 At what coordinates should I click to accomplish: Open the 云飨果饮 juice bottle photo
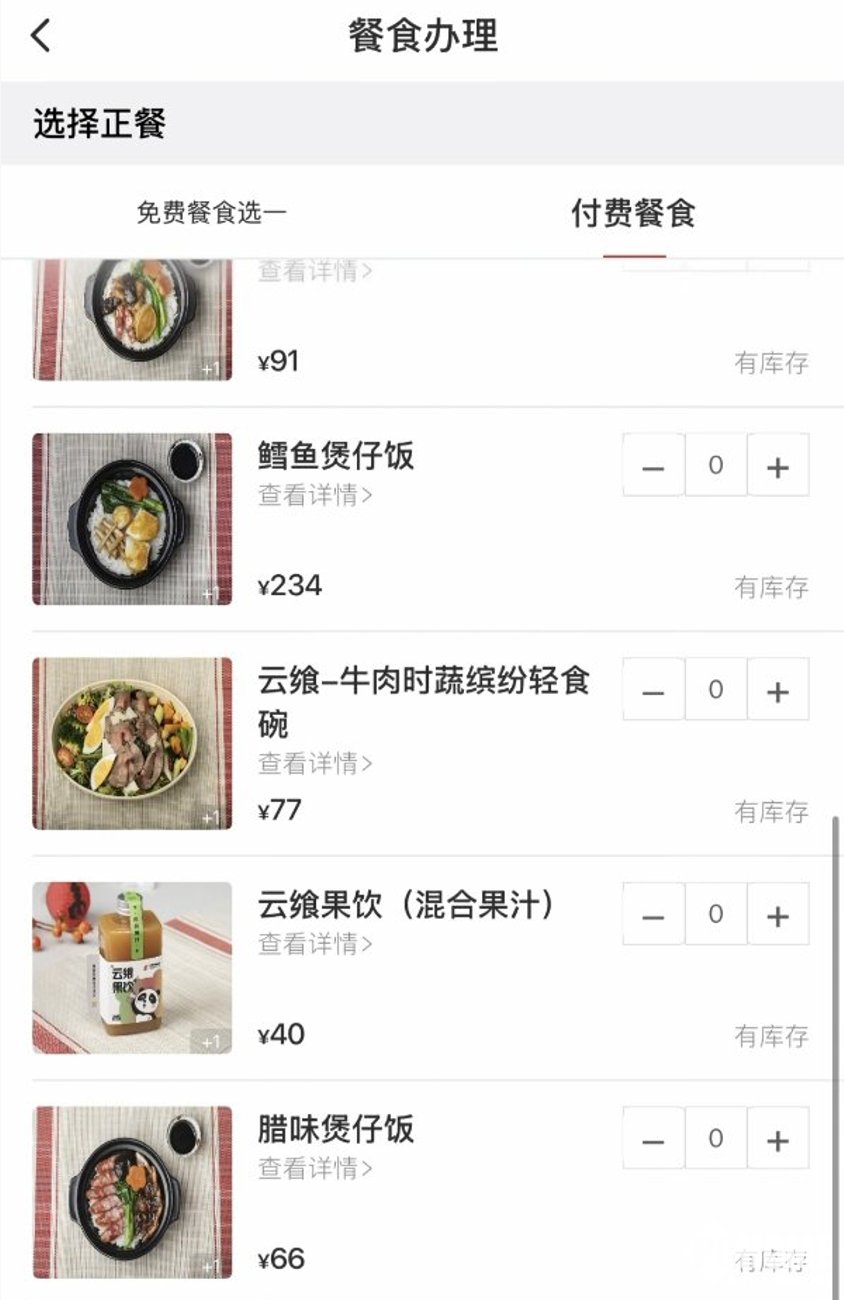point(132,967)
